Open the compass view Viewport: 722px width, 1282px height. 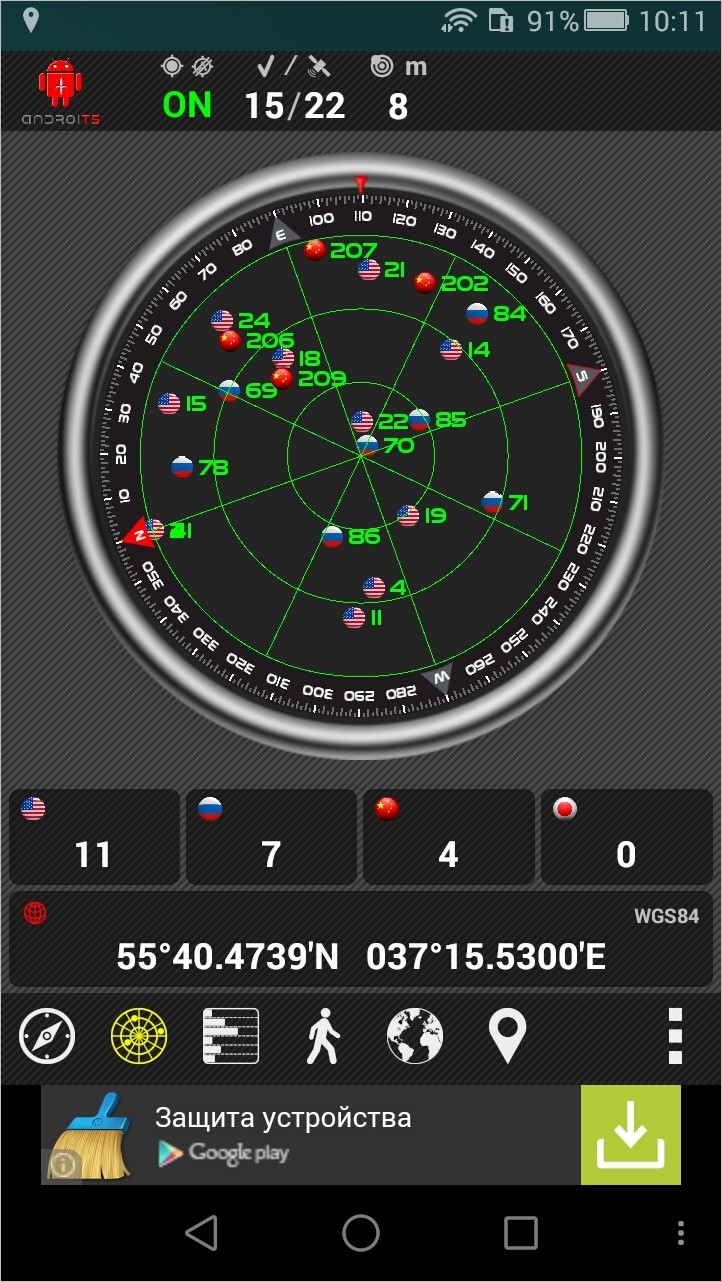47,1036
